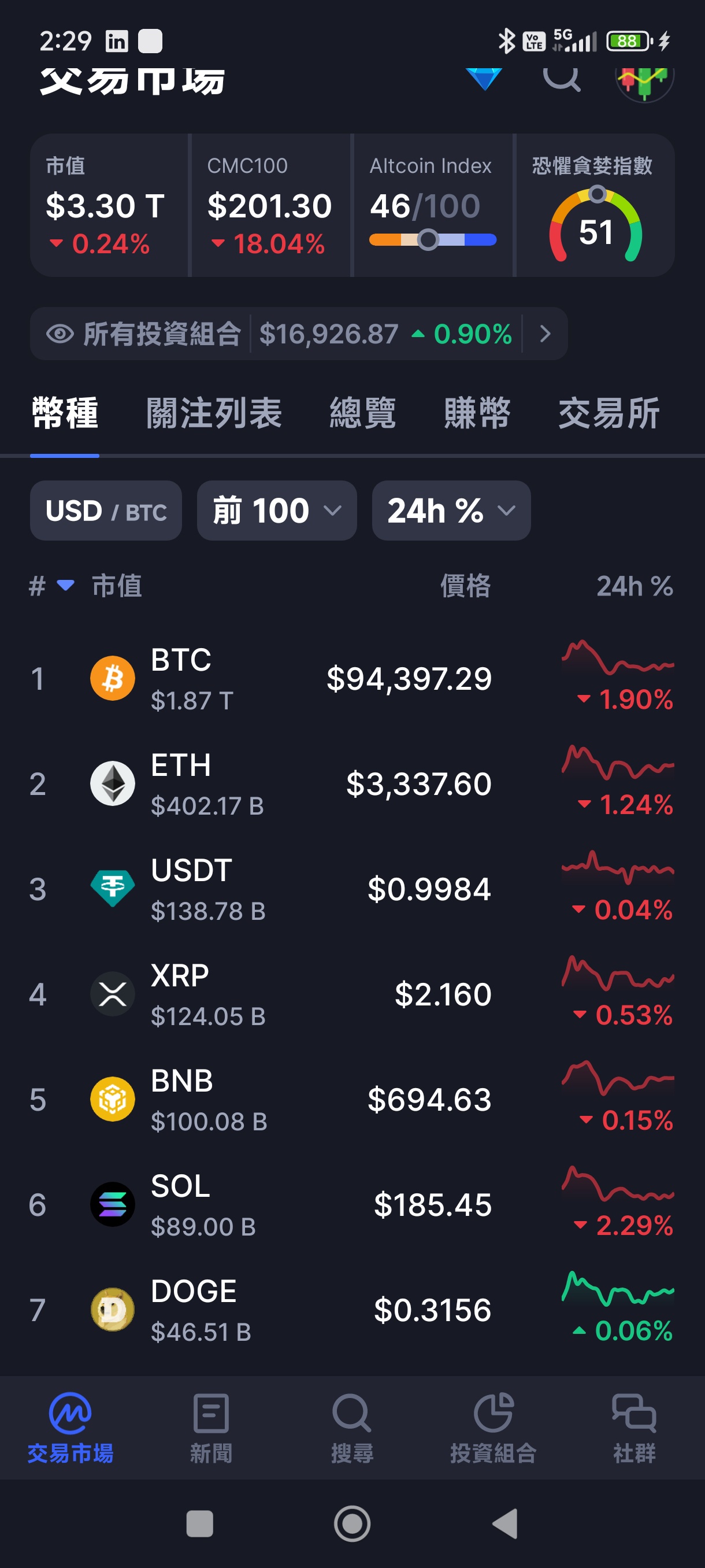This screenshot has width=705, height=1568.
Task: Sort by the # rank column
Action: 51,586
